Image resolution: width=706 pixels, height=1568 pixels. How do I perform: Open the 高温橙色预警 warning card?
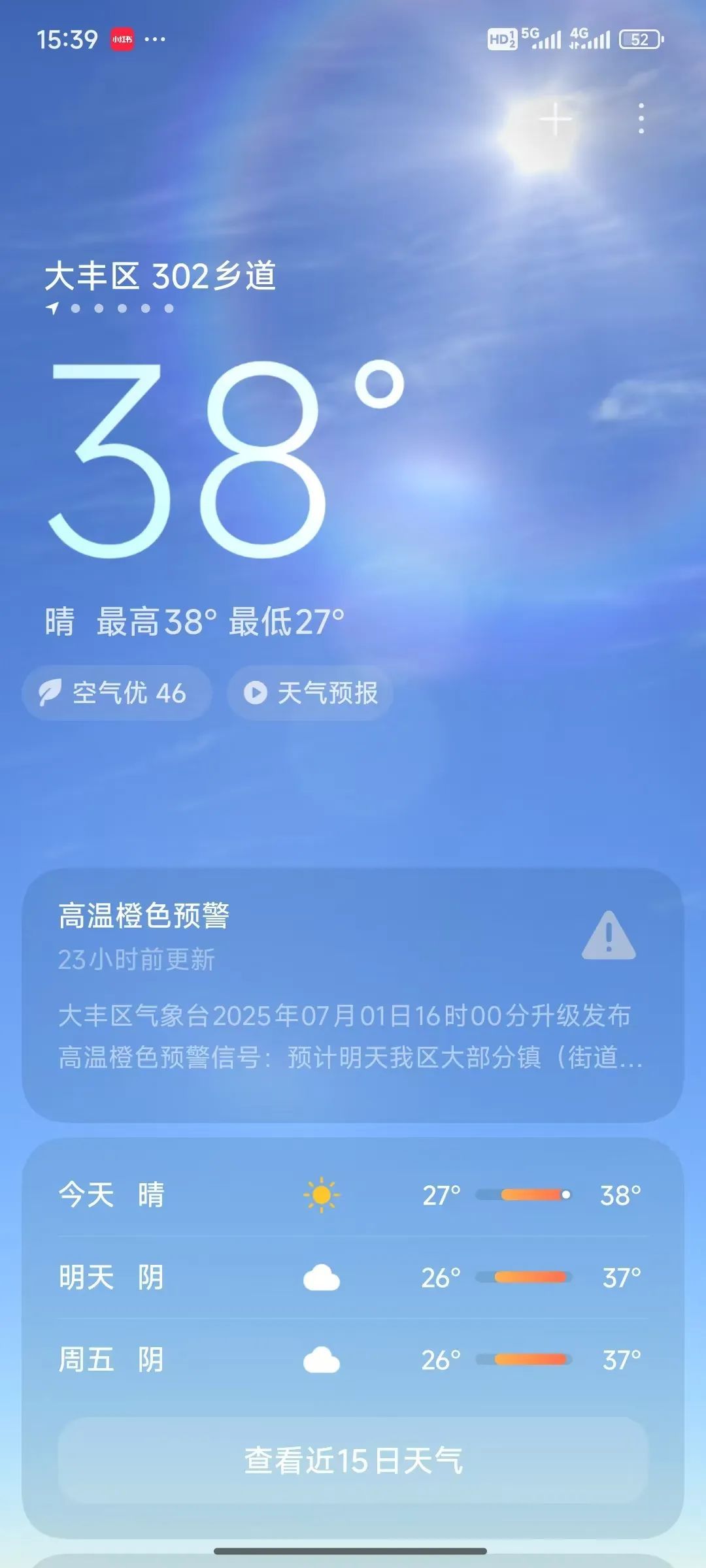click(353, 993)
